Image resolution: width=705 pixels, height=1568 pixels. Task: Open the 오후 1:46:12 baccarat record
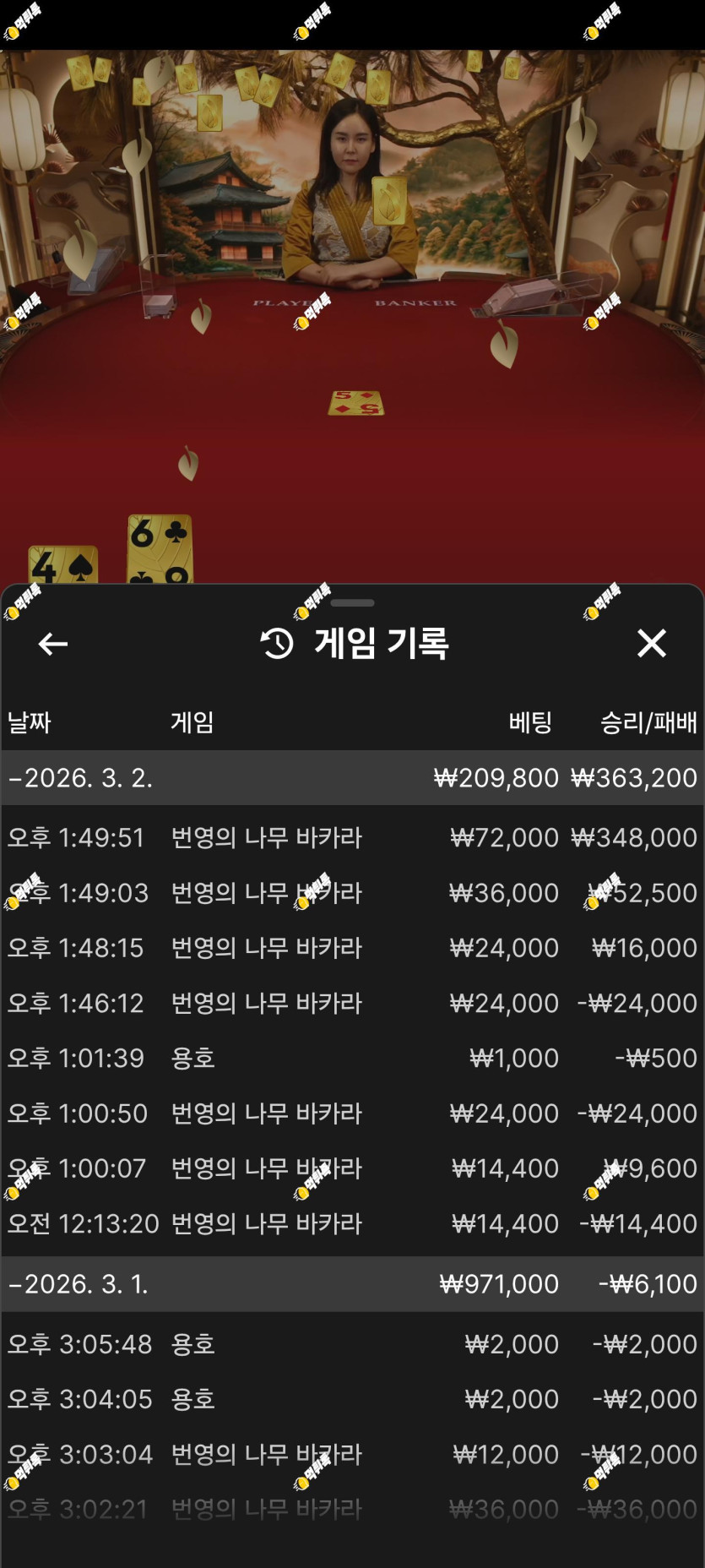click(x=353, y=1003)
